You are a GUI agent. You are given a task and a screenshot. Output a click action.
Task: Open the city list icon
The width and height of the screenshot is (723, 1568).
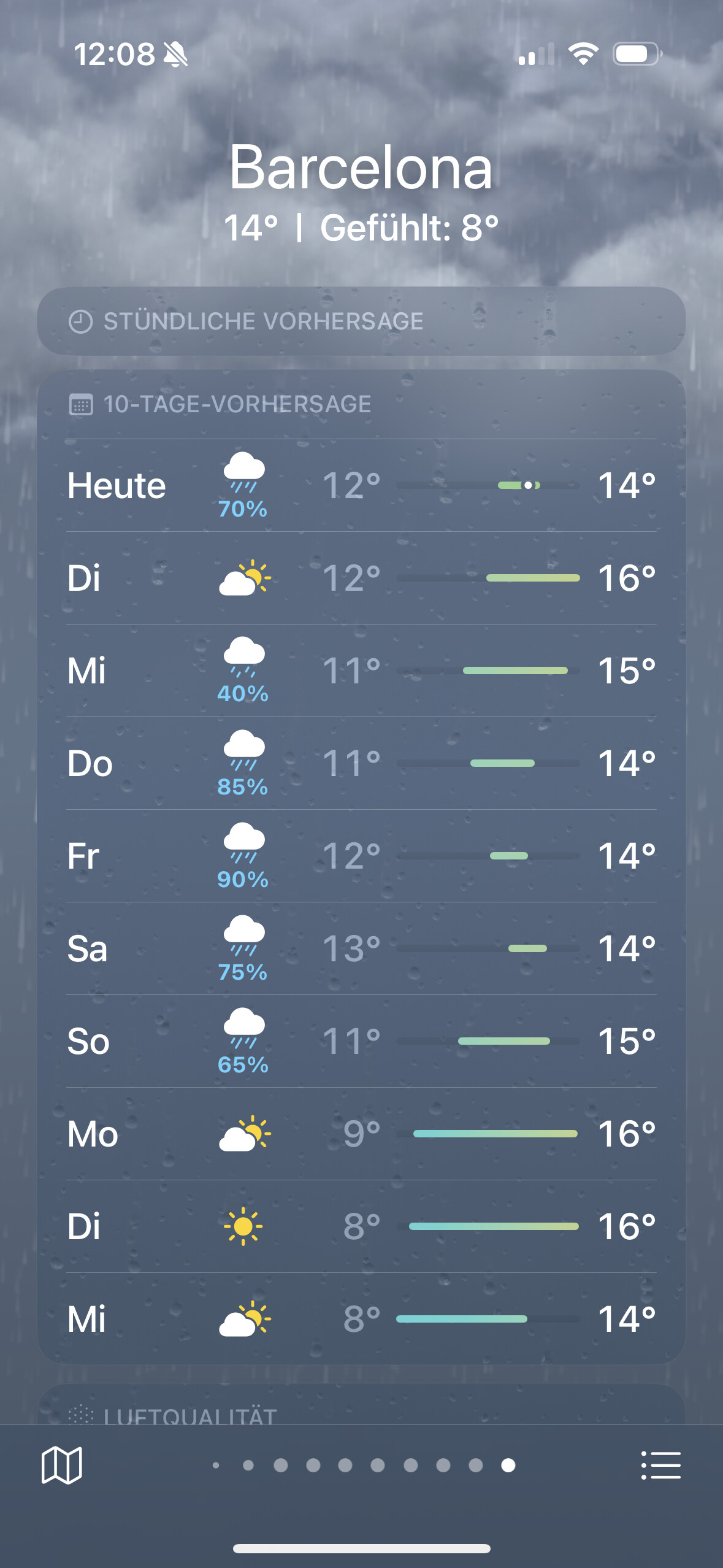tap(660, 1465)
